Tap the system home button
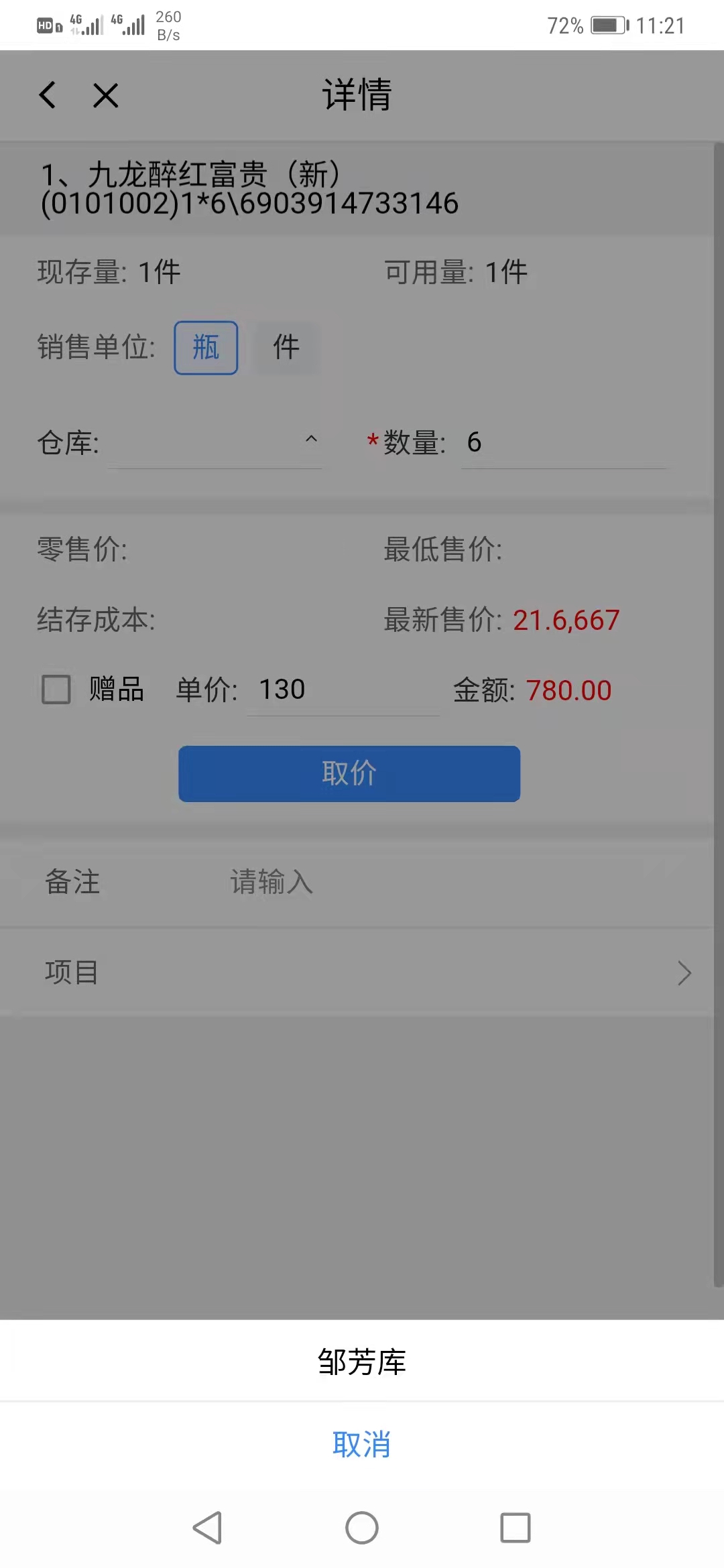The width and height of the screenshot is (724, 1568). (362, 1528)
